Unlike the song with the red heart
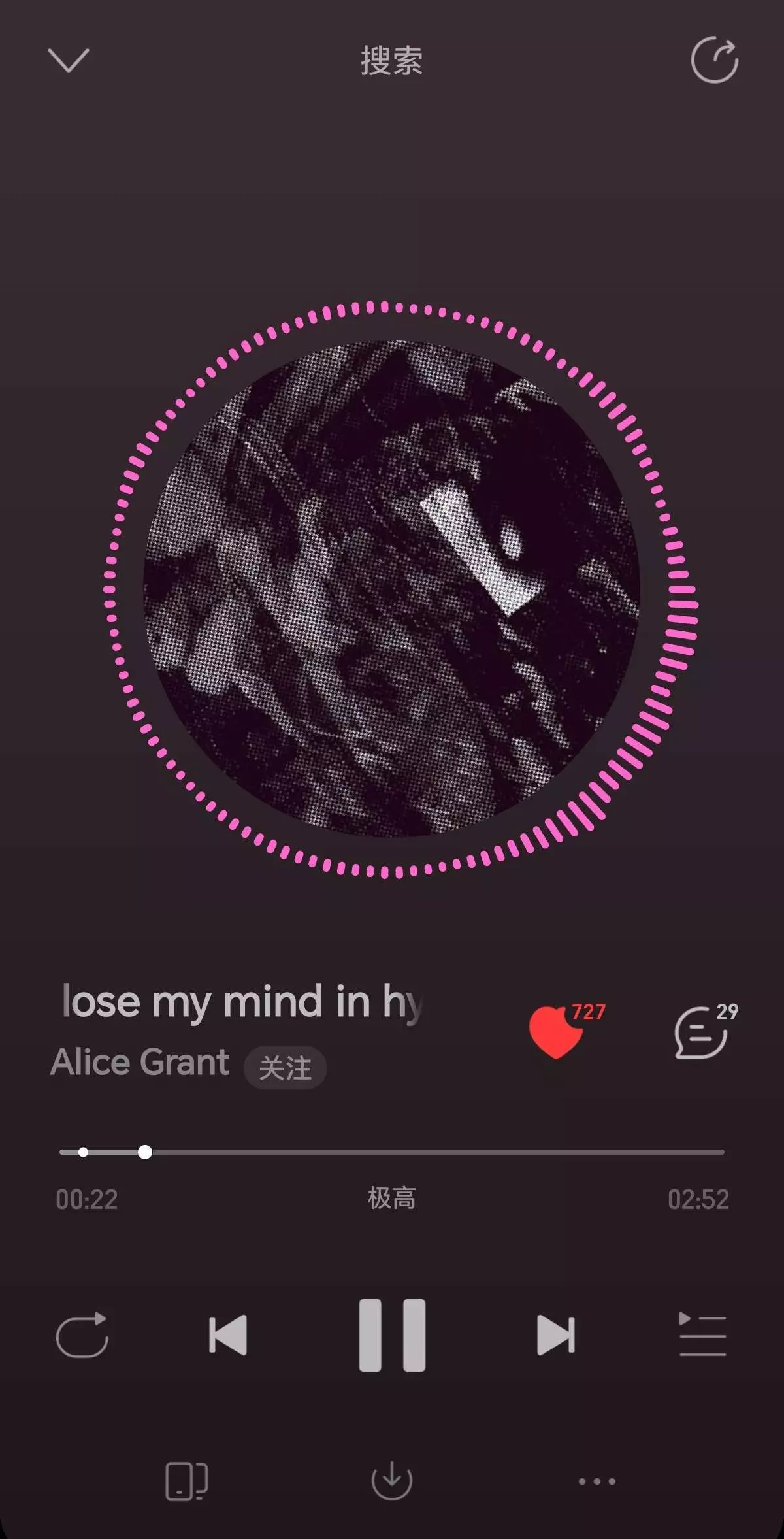 point(556,1033)
